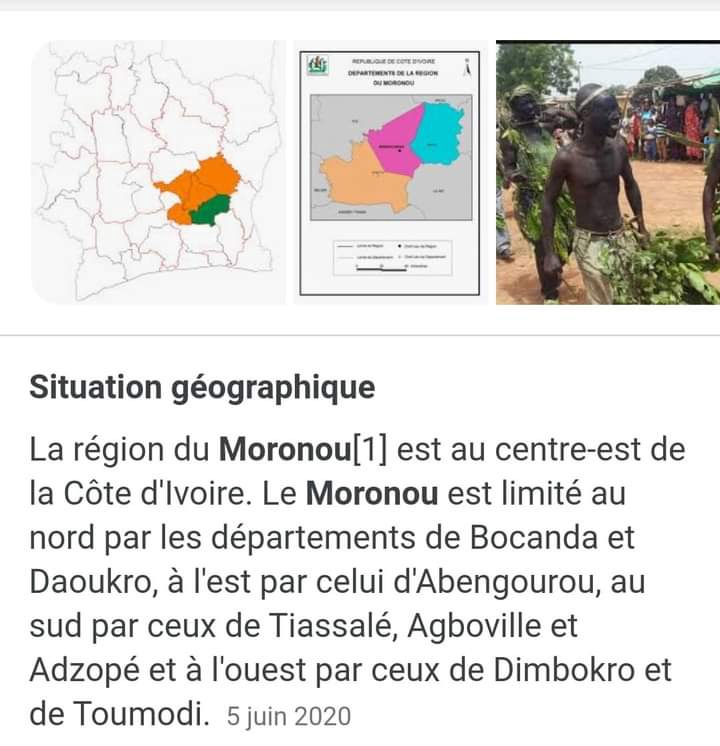720x746 pixels.
Task: Open the Moronou departments map image
Action: click(390, 172)
